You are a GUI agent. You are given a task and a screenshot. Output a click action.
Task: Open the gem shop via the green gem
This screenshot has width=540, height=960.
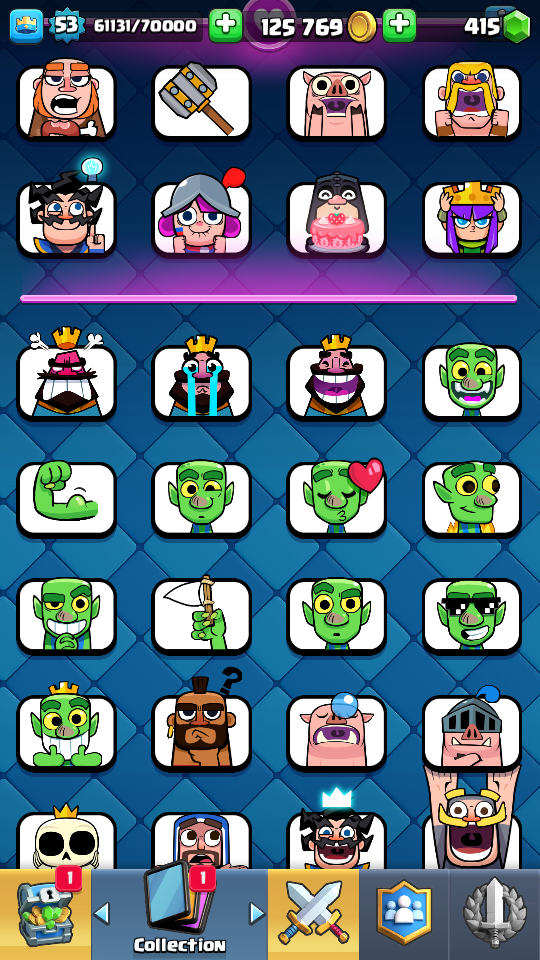point(517,27)
